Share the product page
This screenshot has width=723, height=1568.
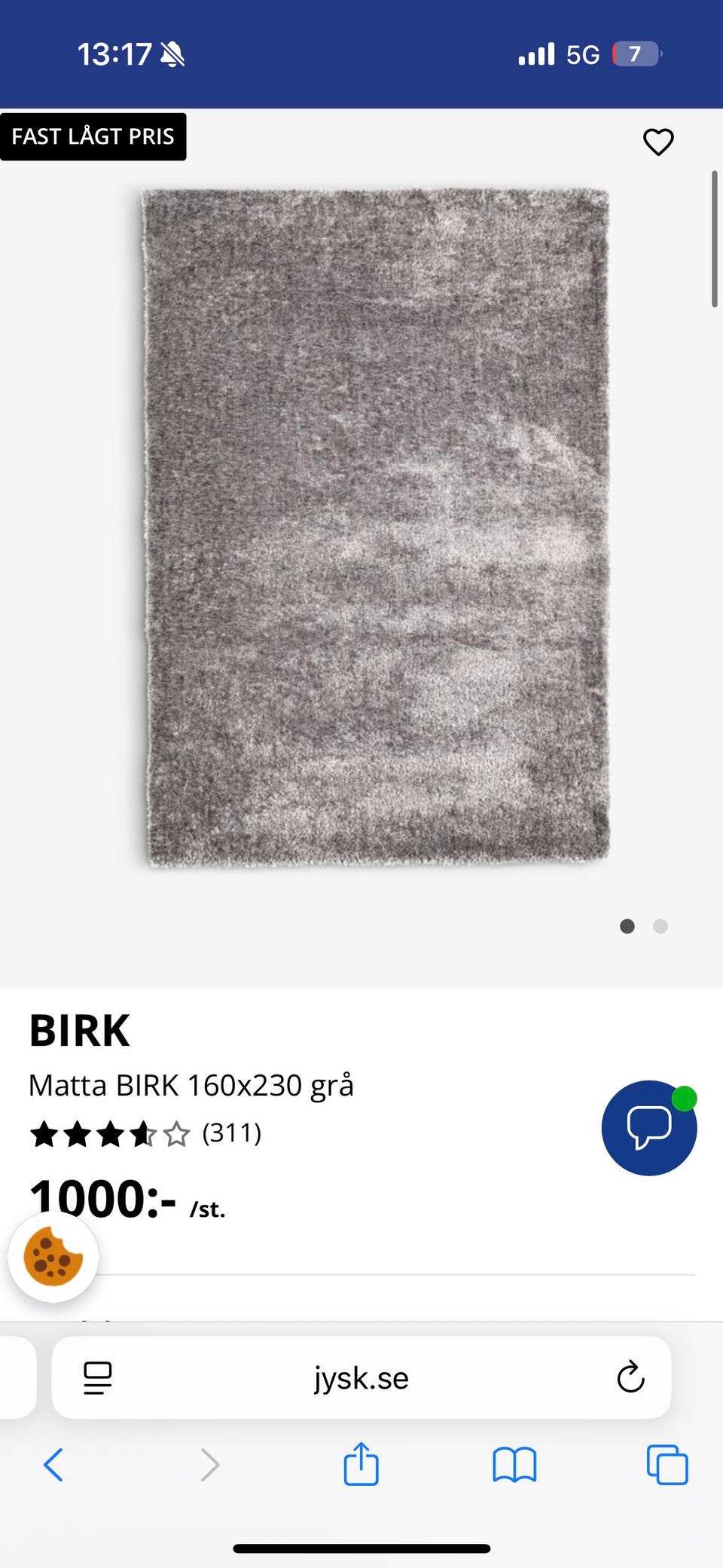pos(361,1465)
